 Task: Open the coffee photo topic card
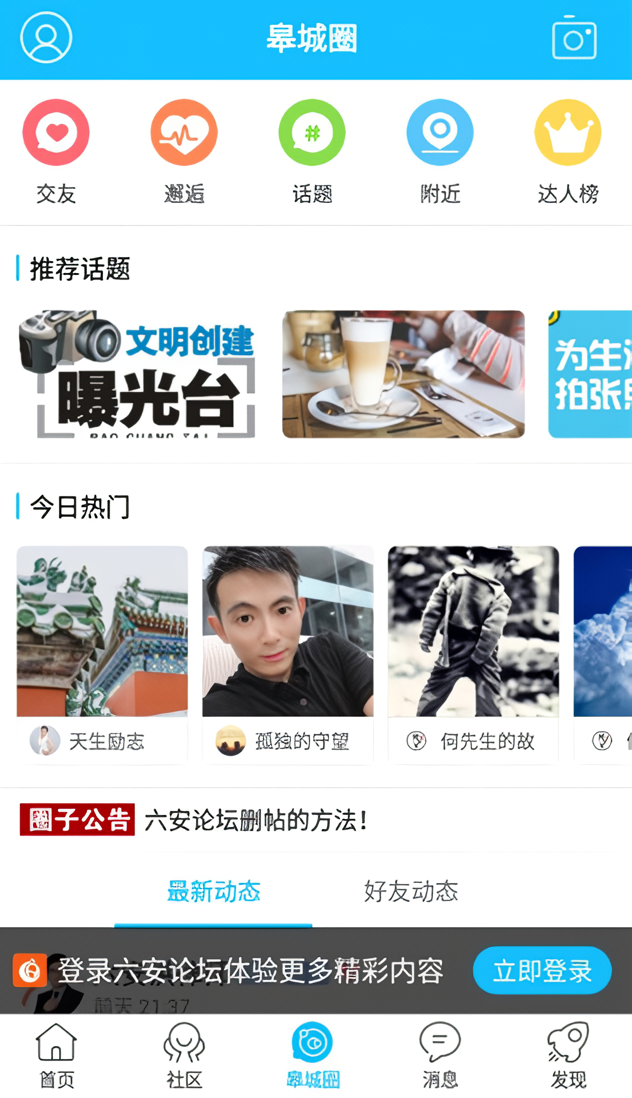pos(403,374)
